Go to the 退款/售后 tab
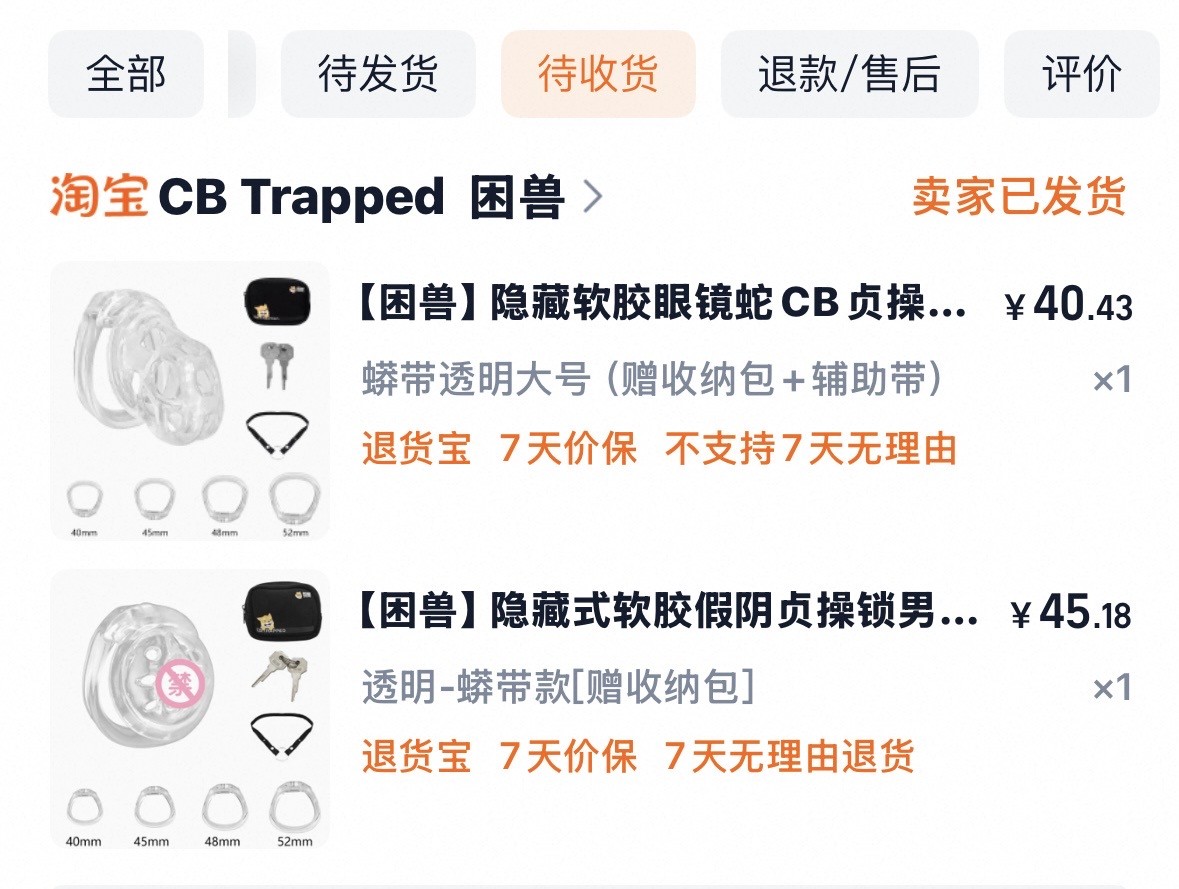Image resolution: width=1179 pixels, height=889 pixels. [849, 74]
